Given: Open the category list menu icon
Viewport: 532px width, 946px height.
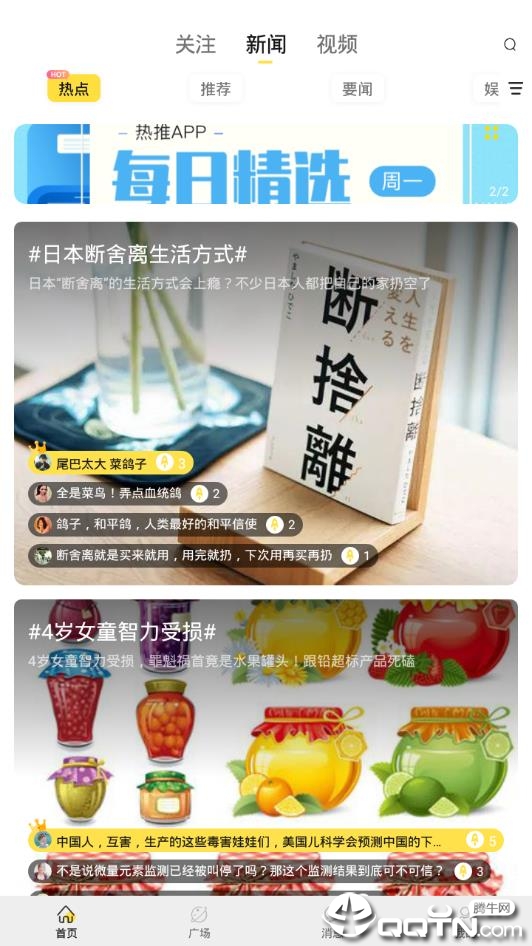Looking at the screenshot, I should 516,89.
